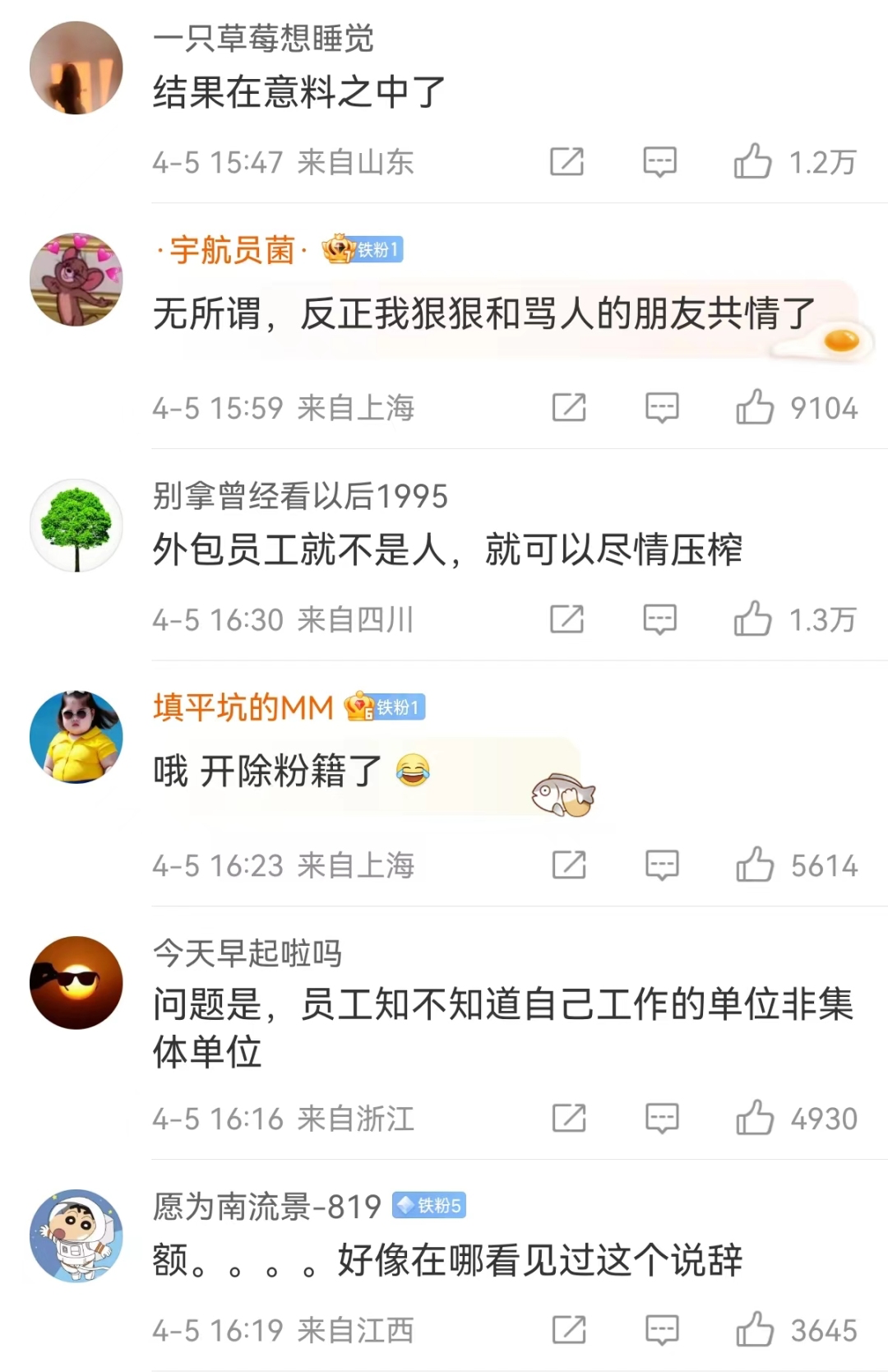This screenshot has height=1372, width=888.
Task: Open 宇航员菌's profile avatar
Action: click(x=76, y=280)
